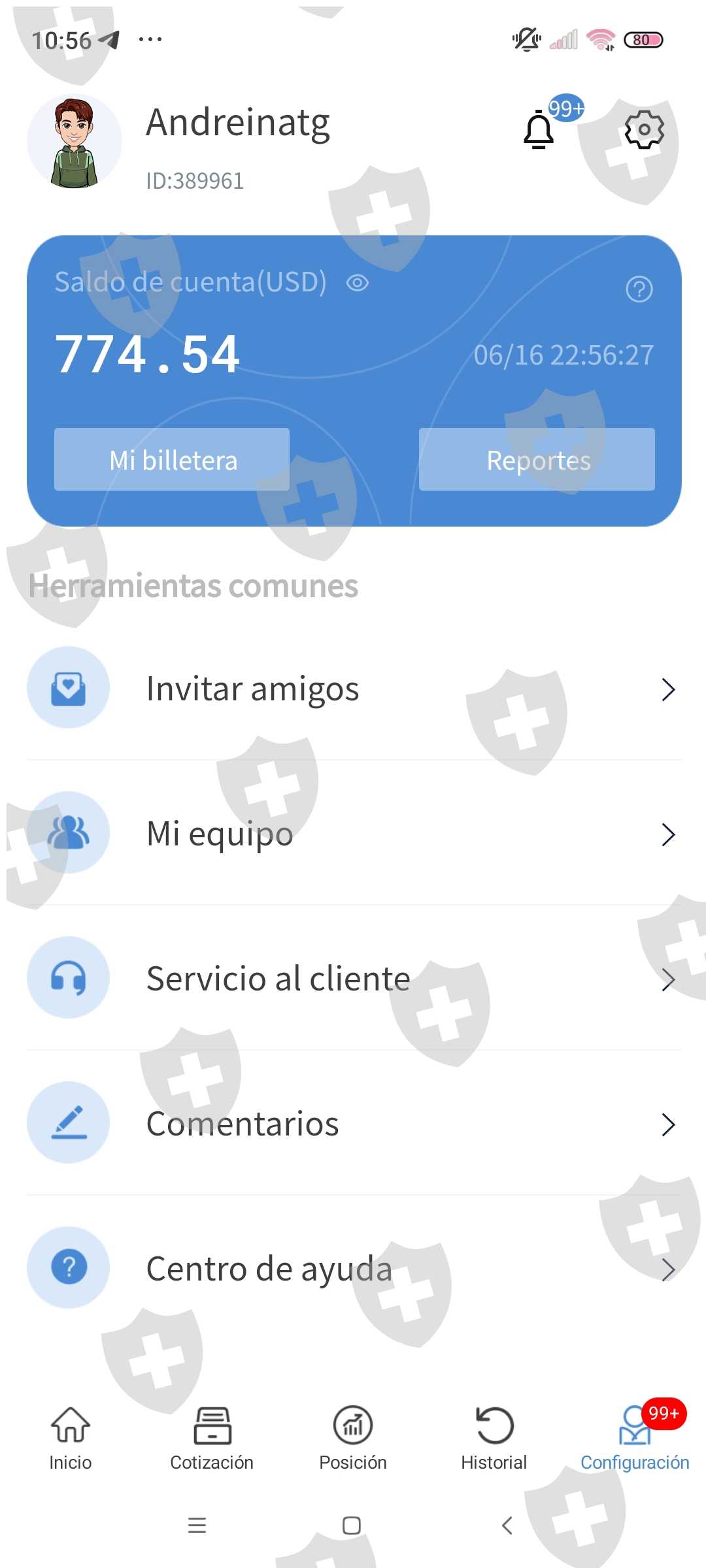Viewport: 706px width, 1568px height.
Task: Go to Mi equipo
Action: 353,833
